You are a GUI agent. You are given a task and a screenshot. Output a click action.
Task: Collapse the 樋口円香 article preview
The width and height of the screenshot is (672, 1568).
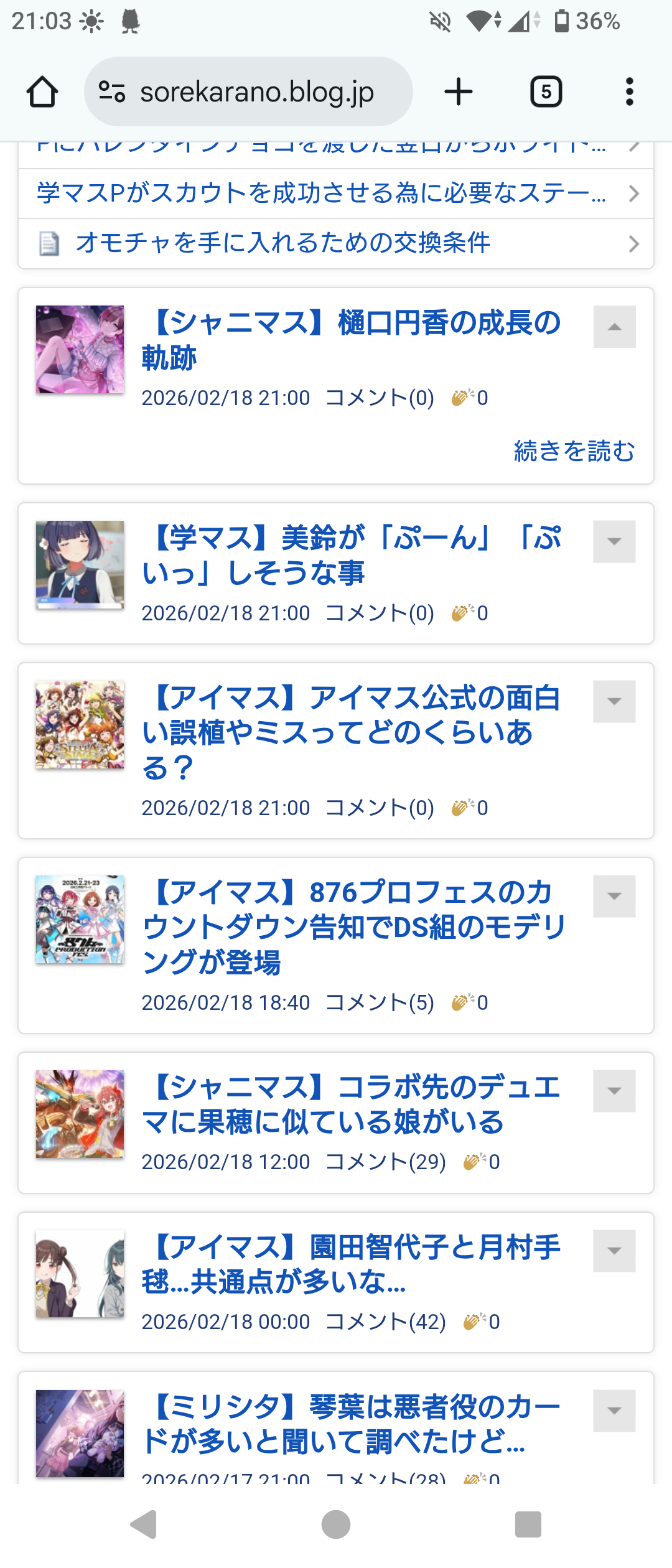point(614,327)
